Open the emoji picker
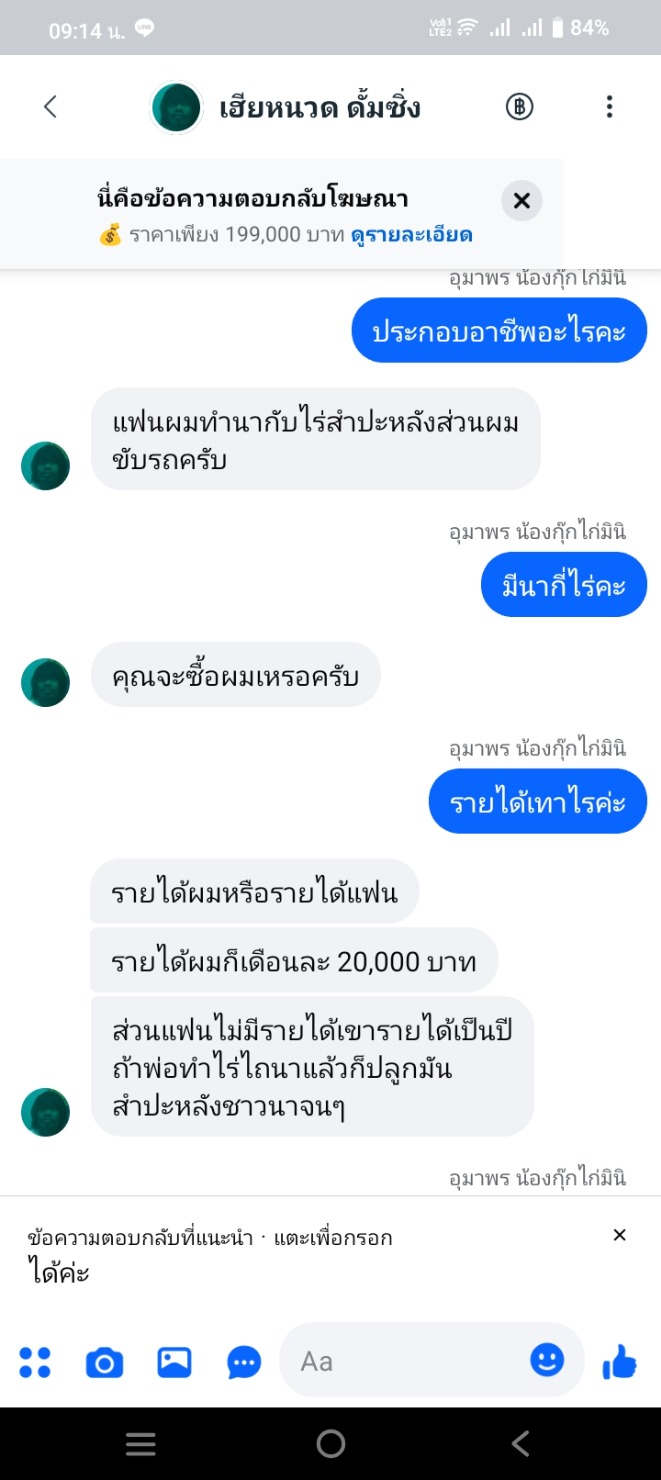The height and width of the screenshot is (1480, 661). 547,1360
